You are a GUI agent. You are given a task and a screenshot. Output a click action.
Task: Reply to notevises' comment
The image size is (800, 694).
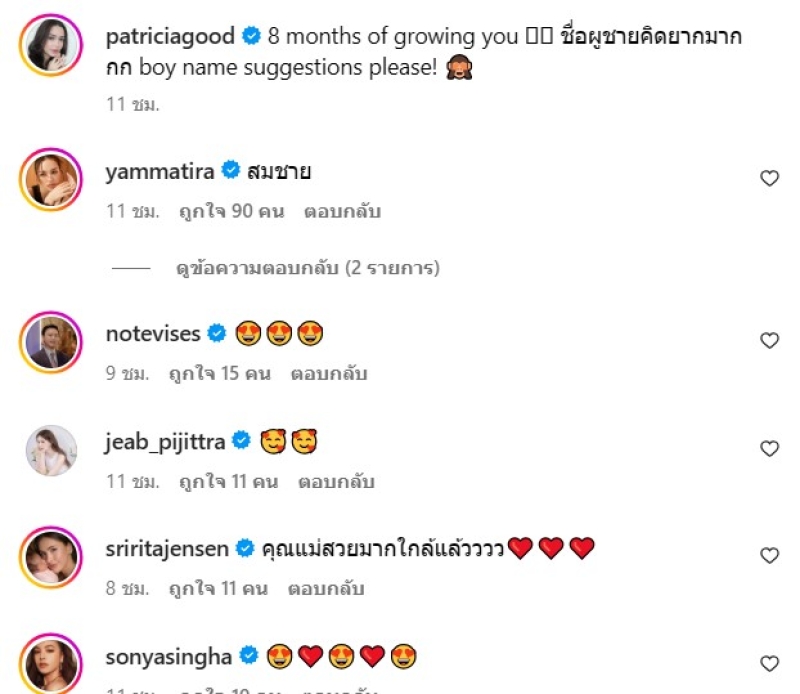pos(329,374)
